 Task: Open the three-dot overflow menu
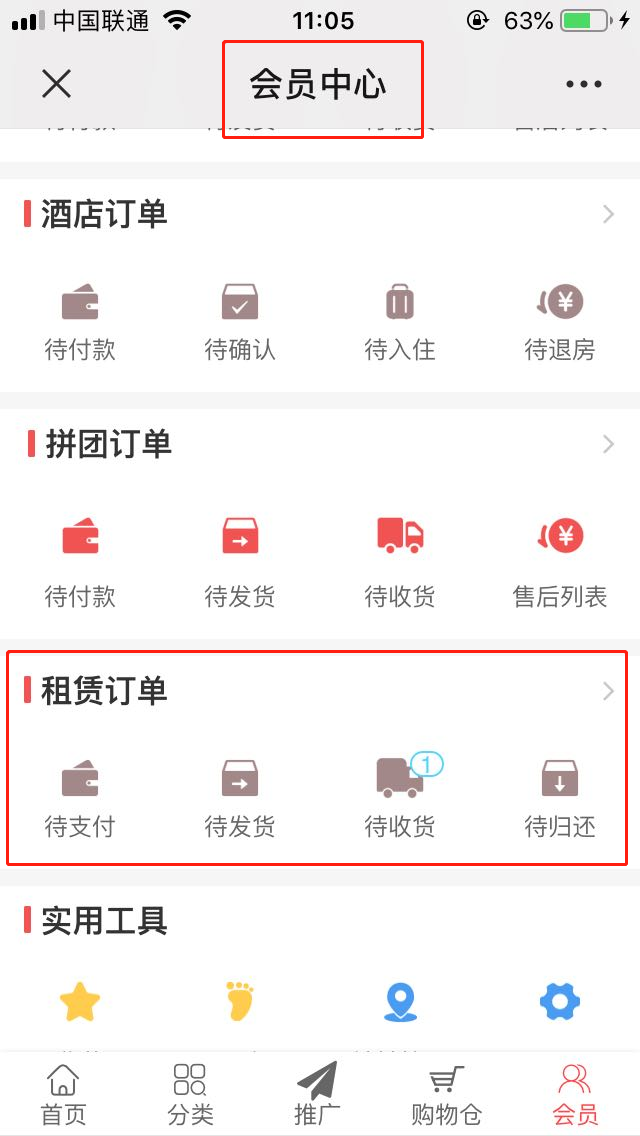(x=584, y=84)
